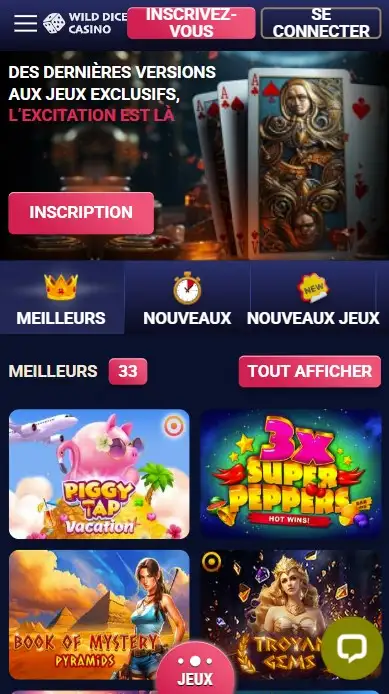Launch Book of Mystery Pyramids
This screenshot has width=389, height=694.
[99, 615]
